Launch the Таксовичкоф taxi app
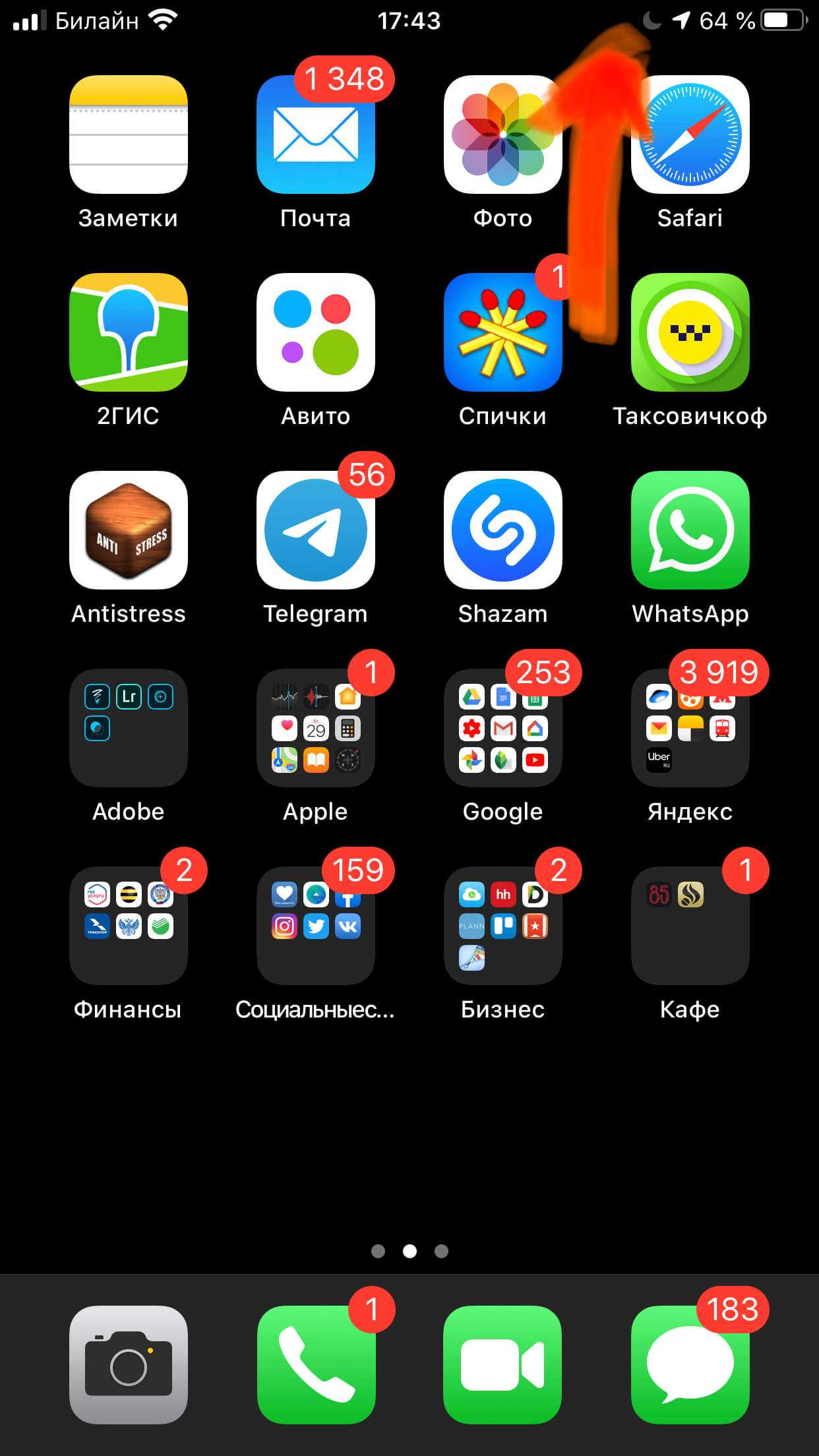Image resolution: width=819 pixels, height=1456 pixels. click(690, 332)
